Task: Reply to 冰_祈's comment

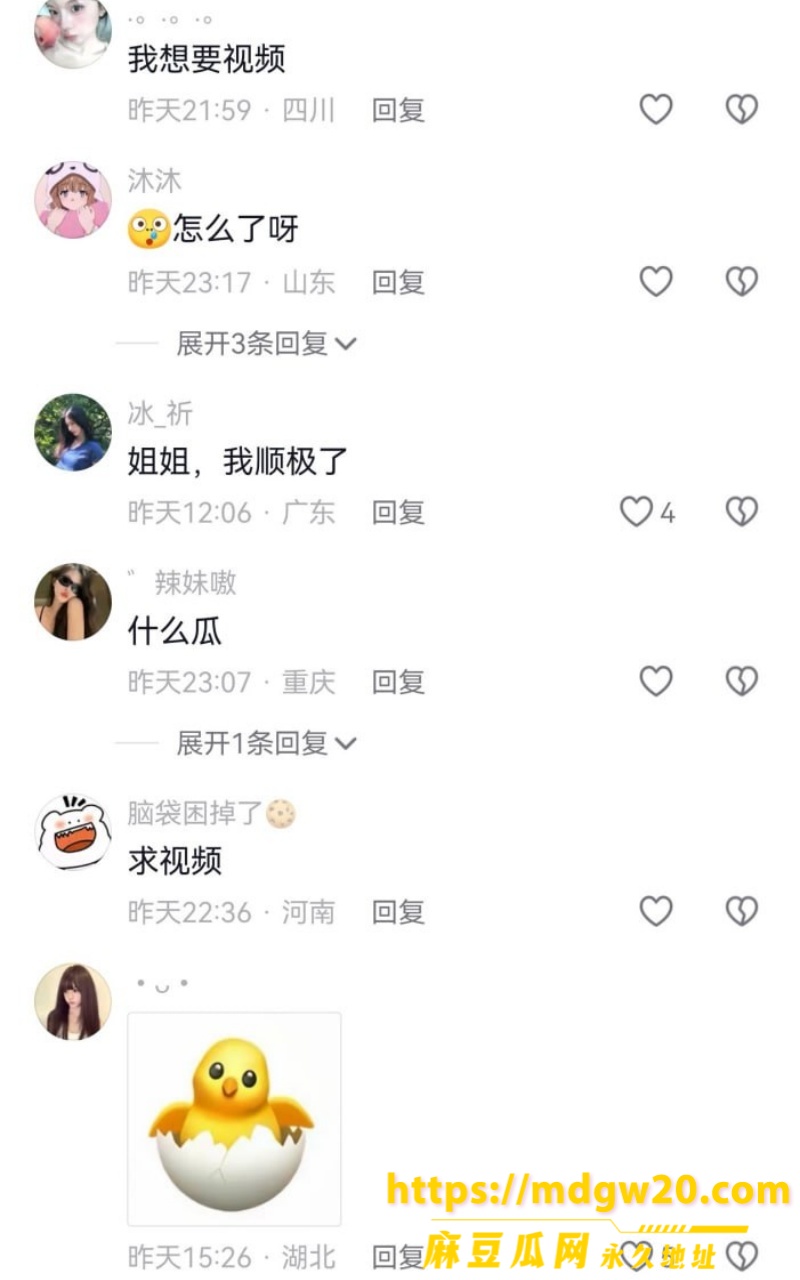Action: coord(398,512)
